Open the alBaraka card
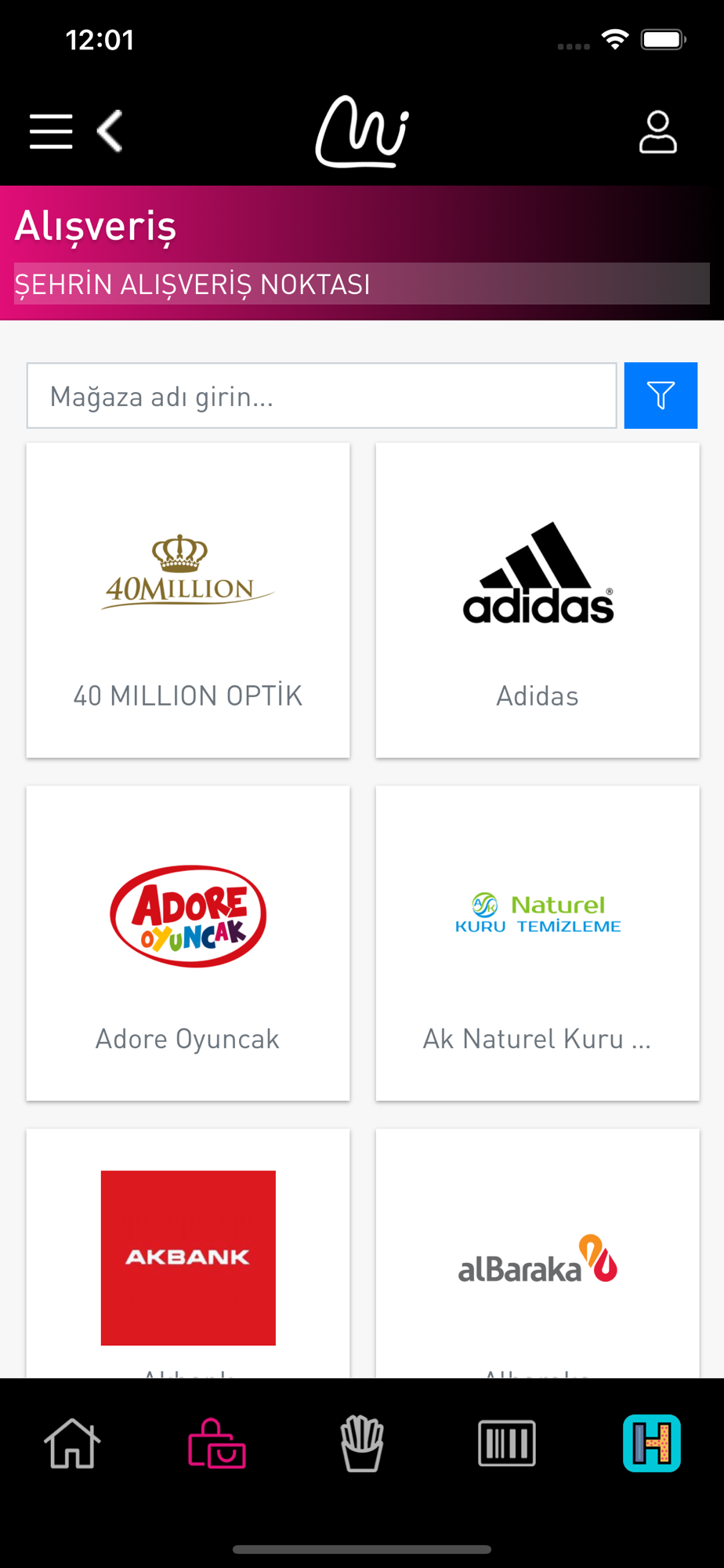724x1568 pixels. click(538, 1254)
